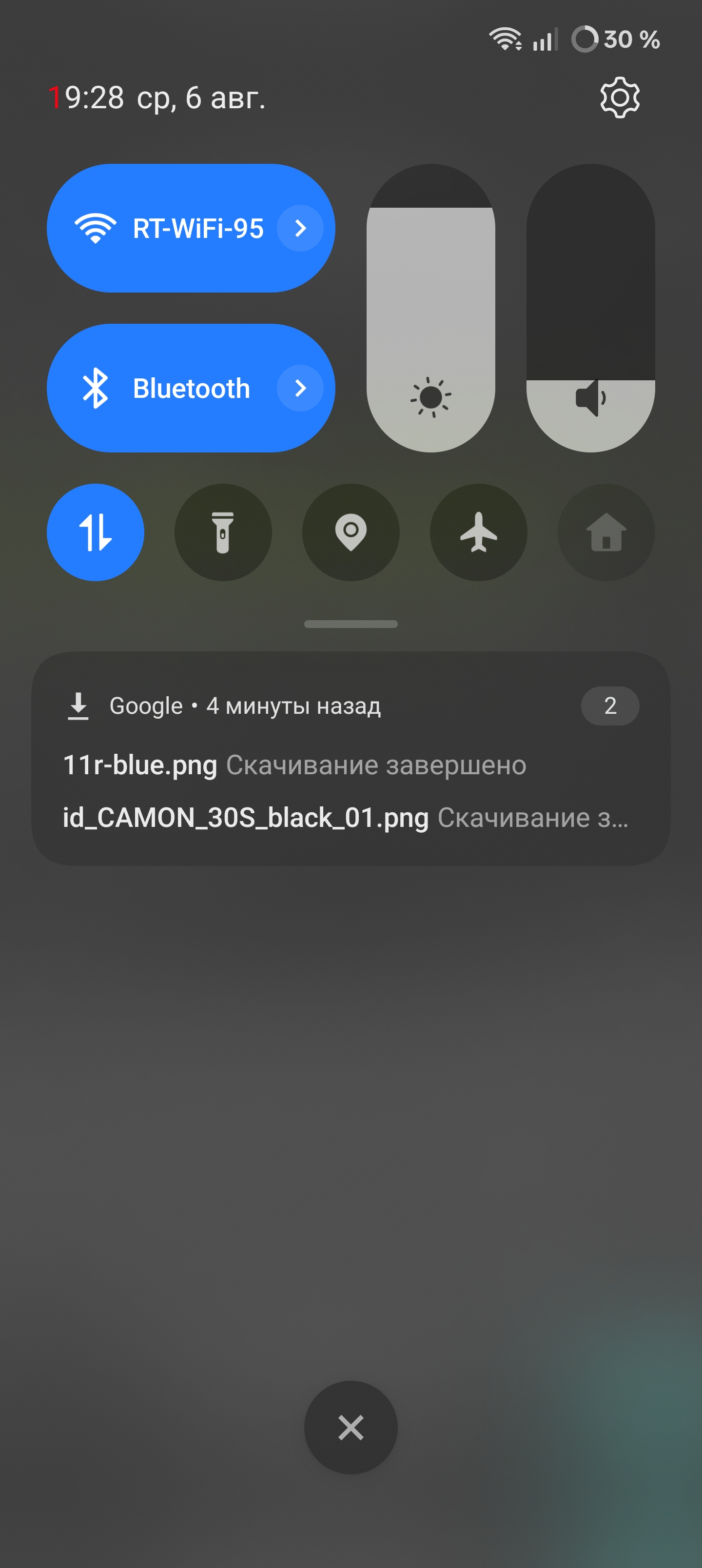Open the id_CAMON_30S_black_01.png download notification

(x=345, y=818)
